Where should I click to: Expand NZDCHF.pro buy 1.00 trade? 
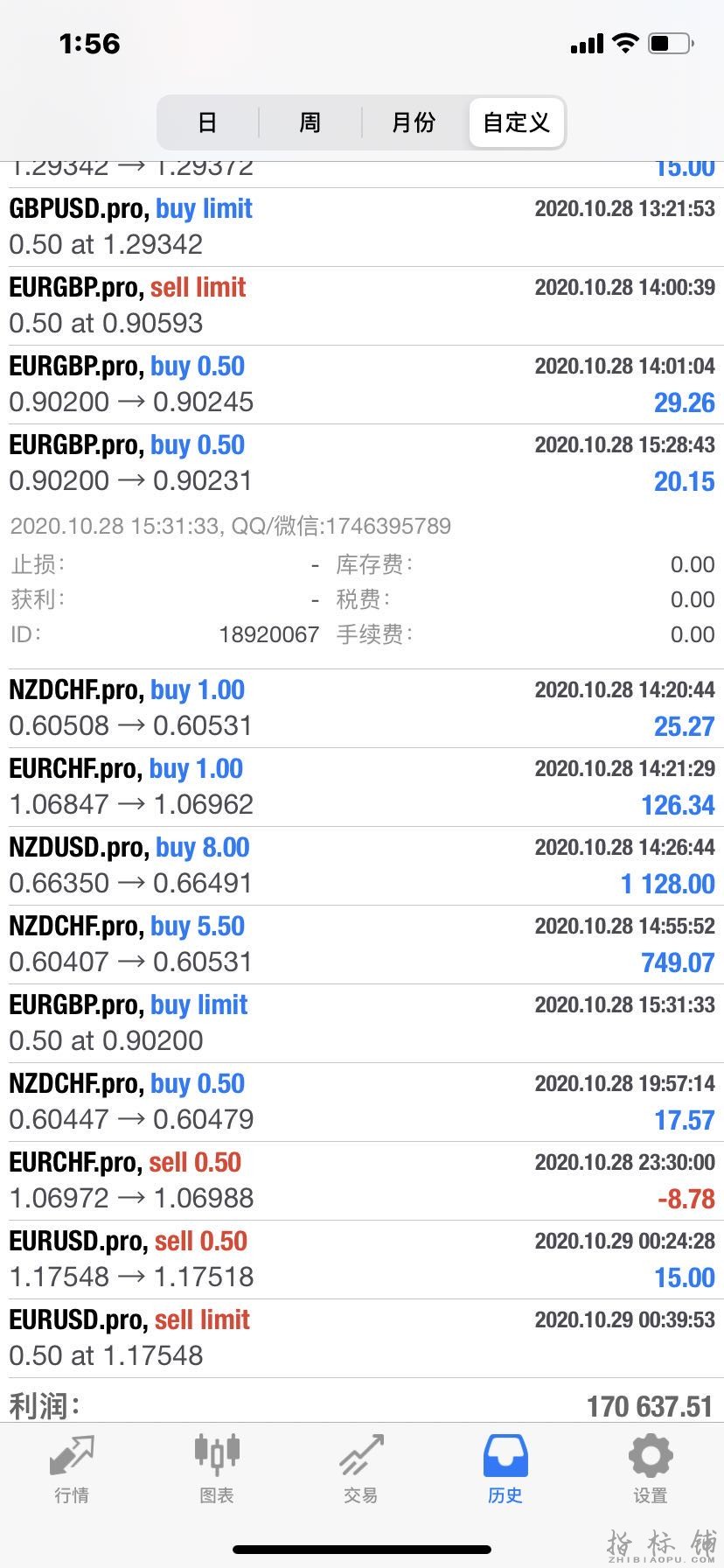362,708
